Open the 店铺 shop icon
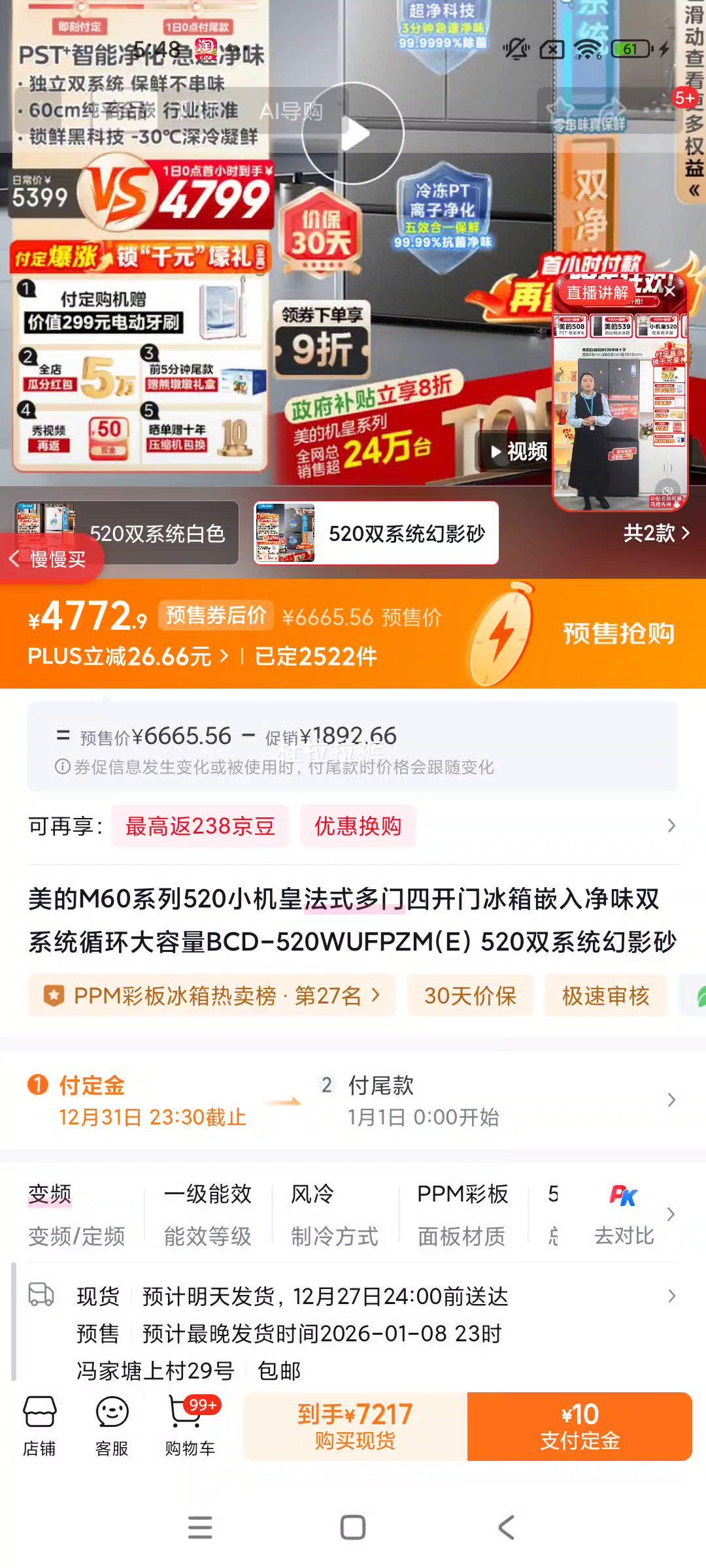The width and height of the screenshot is (706, 1568). 41,1426
